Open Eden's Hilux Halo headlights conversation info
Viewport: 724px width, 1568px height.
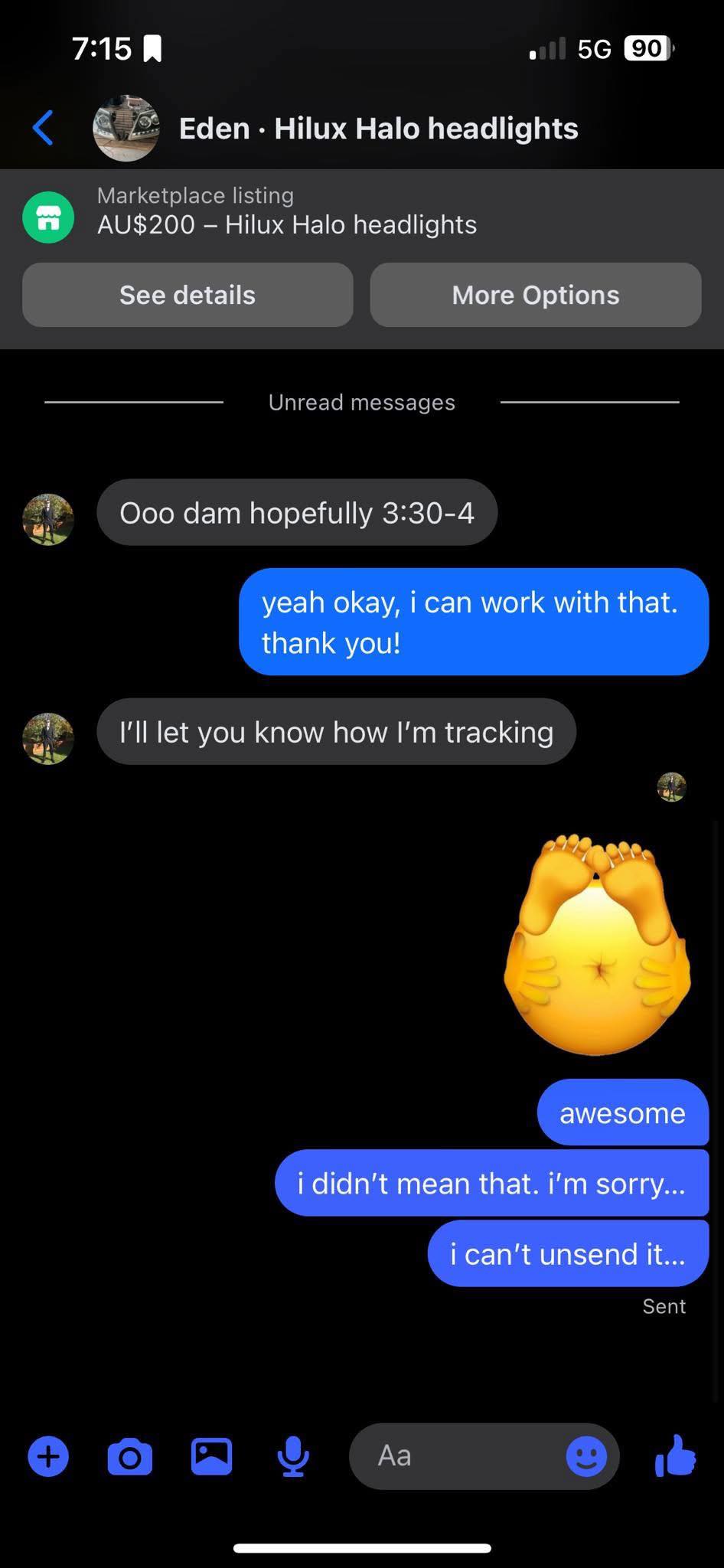click(x=378, y=129)
